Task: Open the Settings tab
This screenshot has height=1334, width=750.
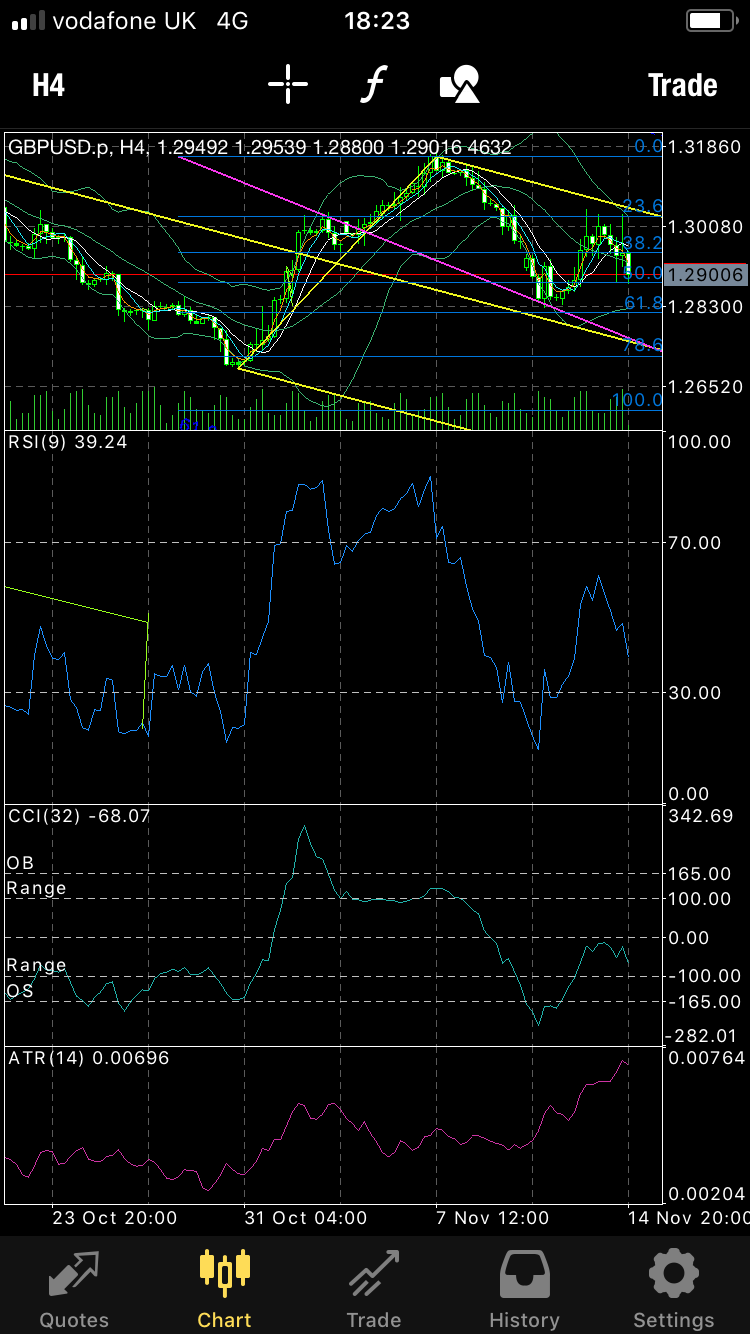Action: tap(674, 1288)
